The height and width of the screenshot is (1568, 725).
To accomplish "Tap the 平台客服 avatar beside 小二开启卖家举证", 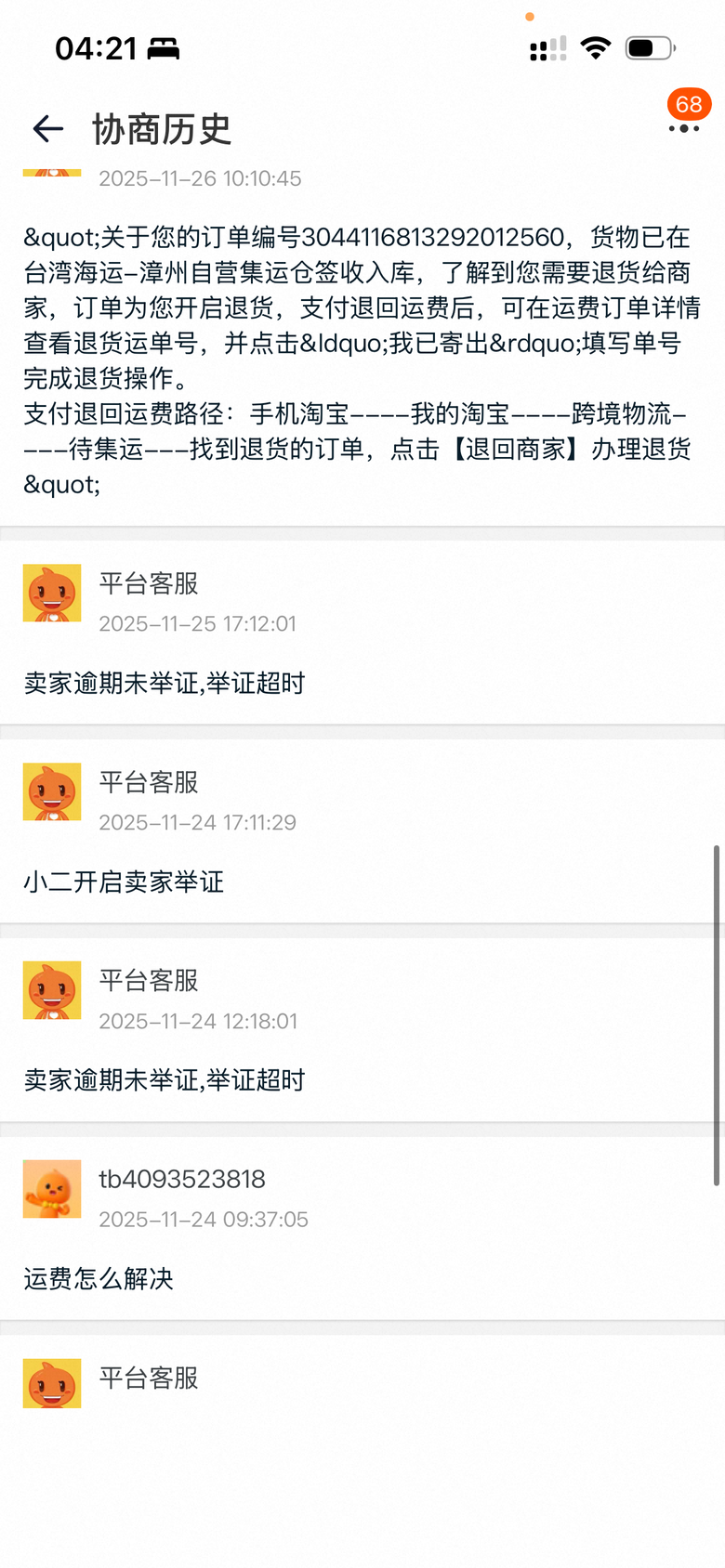I will click(x=52, y=791).
